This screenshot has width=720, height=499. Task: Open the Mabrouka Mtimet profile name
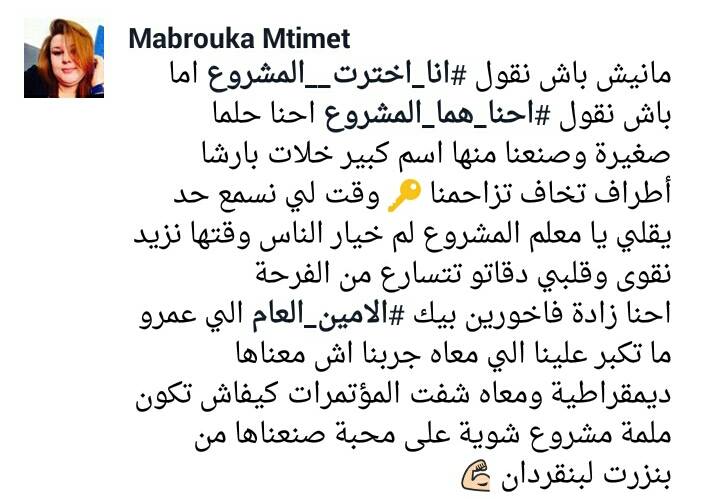pos(240,39)
